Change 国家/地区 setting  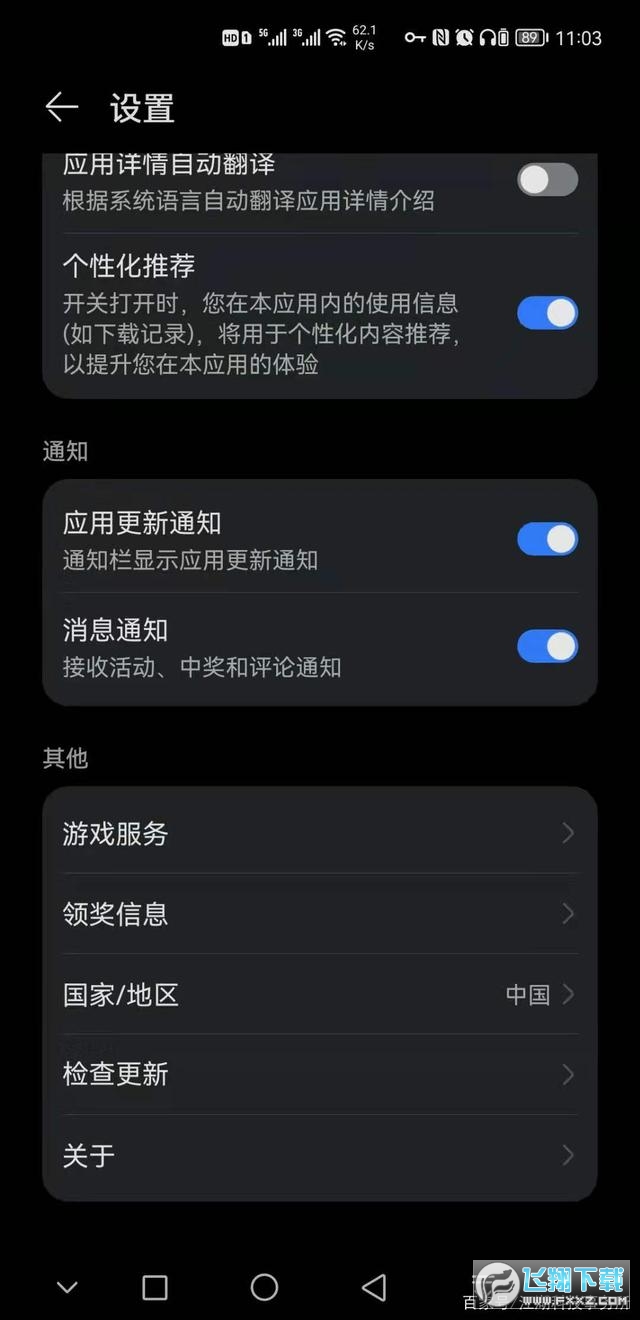click(x=320, y=994)
